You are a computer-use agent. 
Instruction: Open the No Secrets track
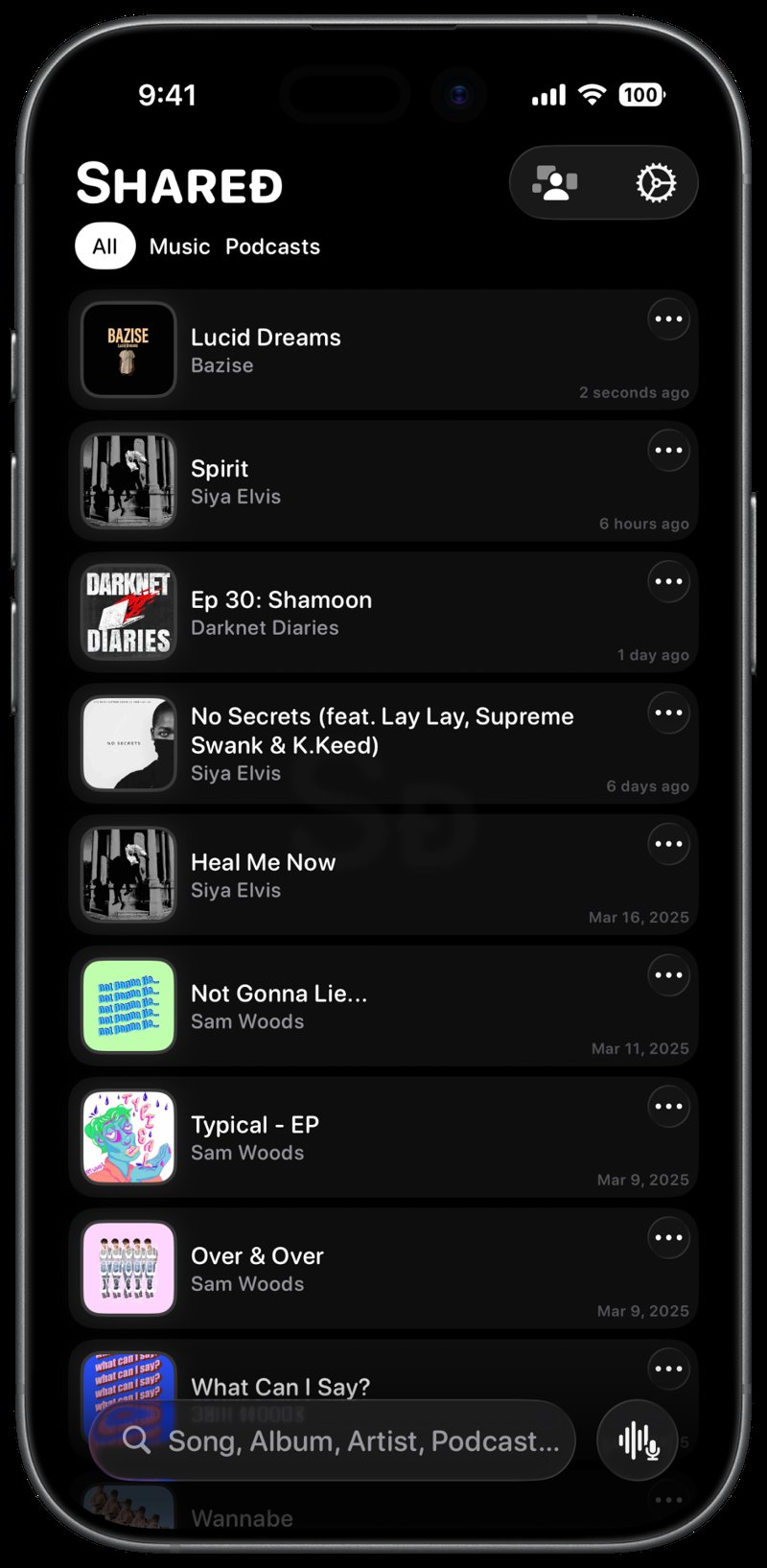click(x=383, y=744)
